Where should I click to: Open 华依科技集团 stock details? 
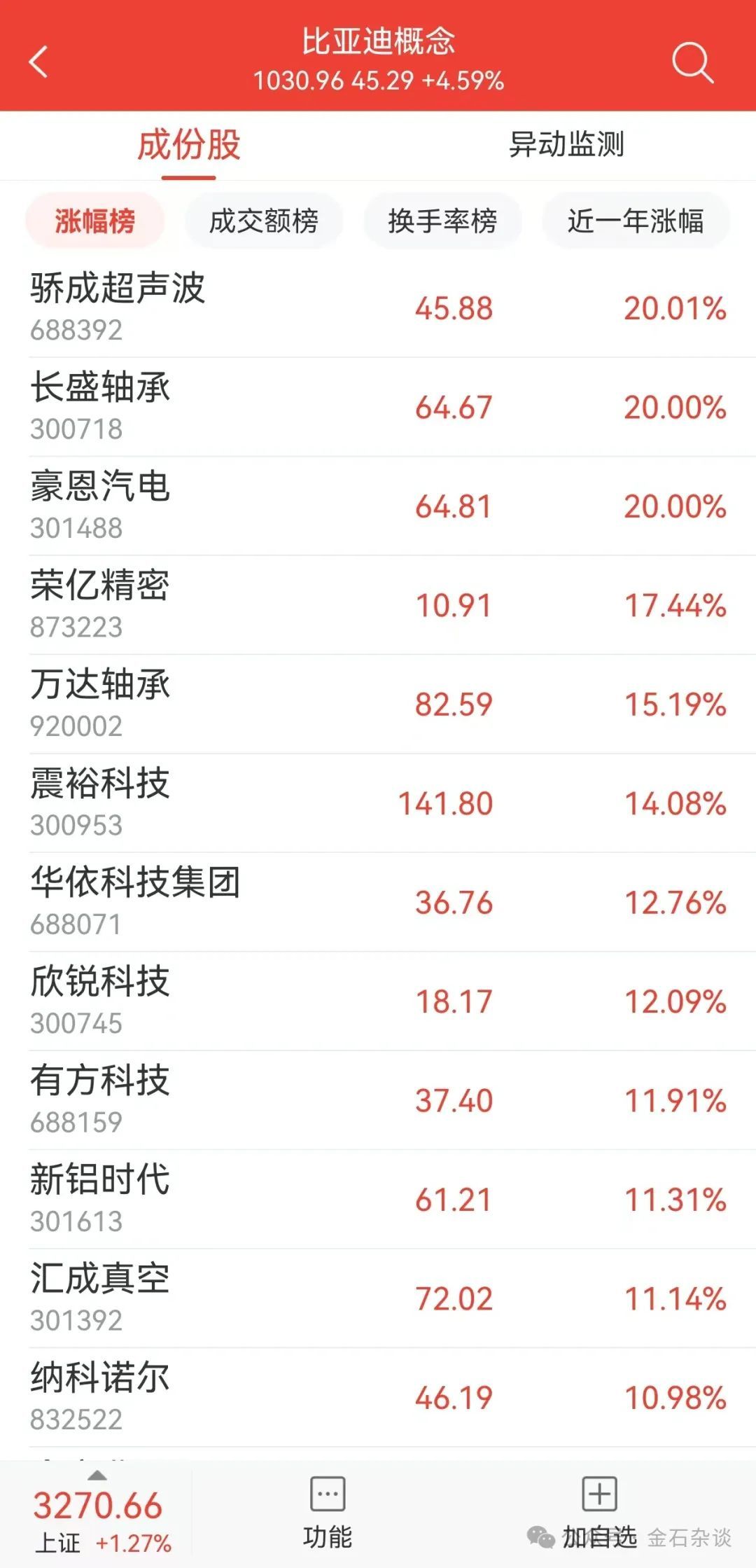pyautogui.click(x=378, y=902)
